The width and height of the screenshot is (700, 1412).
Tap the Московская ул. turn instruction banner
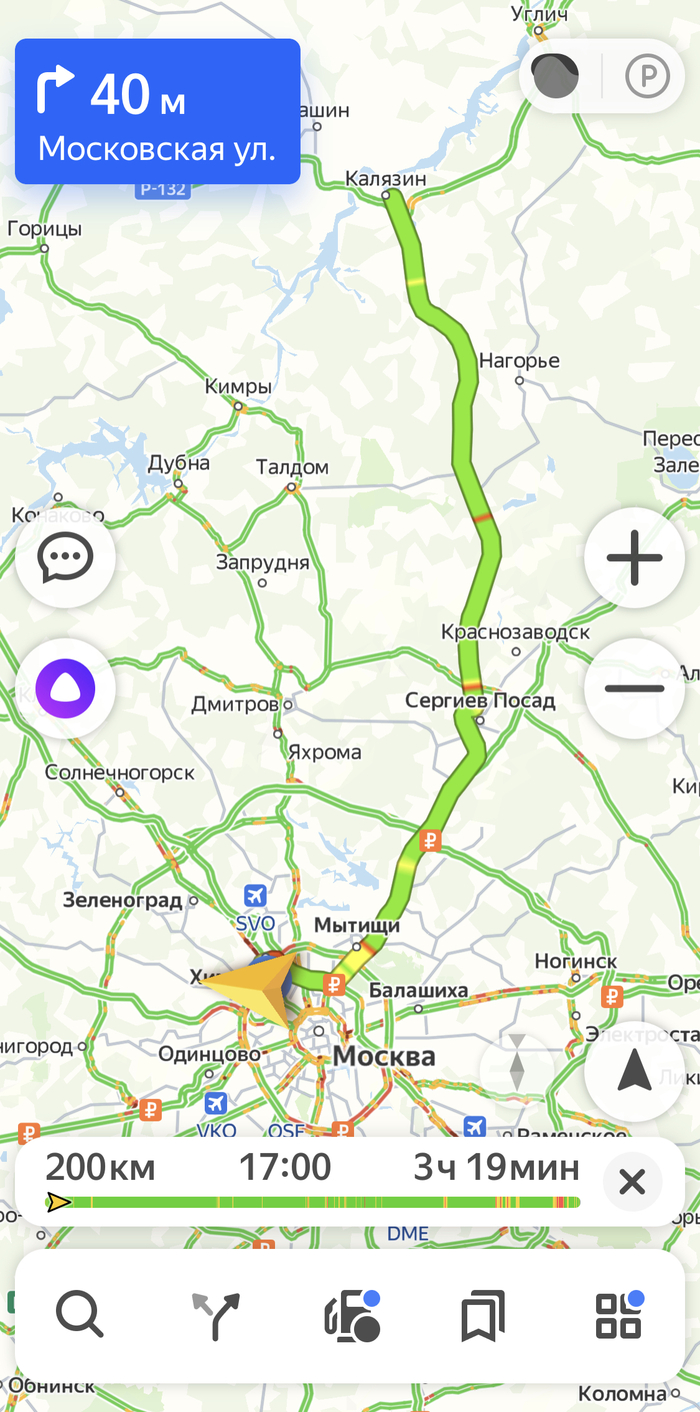pyautogui.click(x=158, y=111)
